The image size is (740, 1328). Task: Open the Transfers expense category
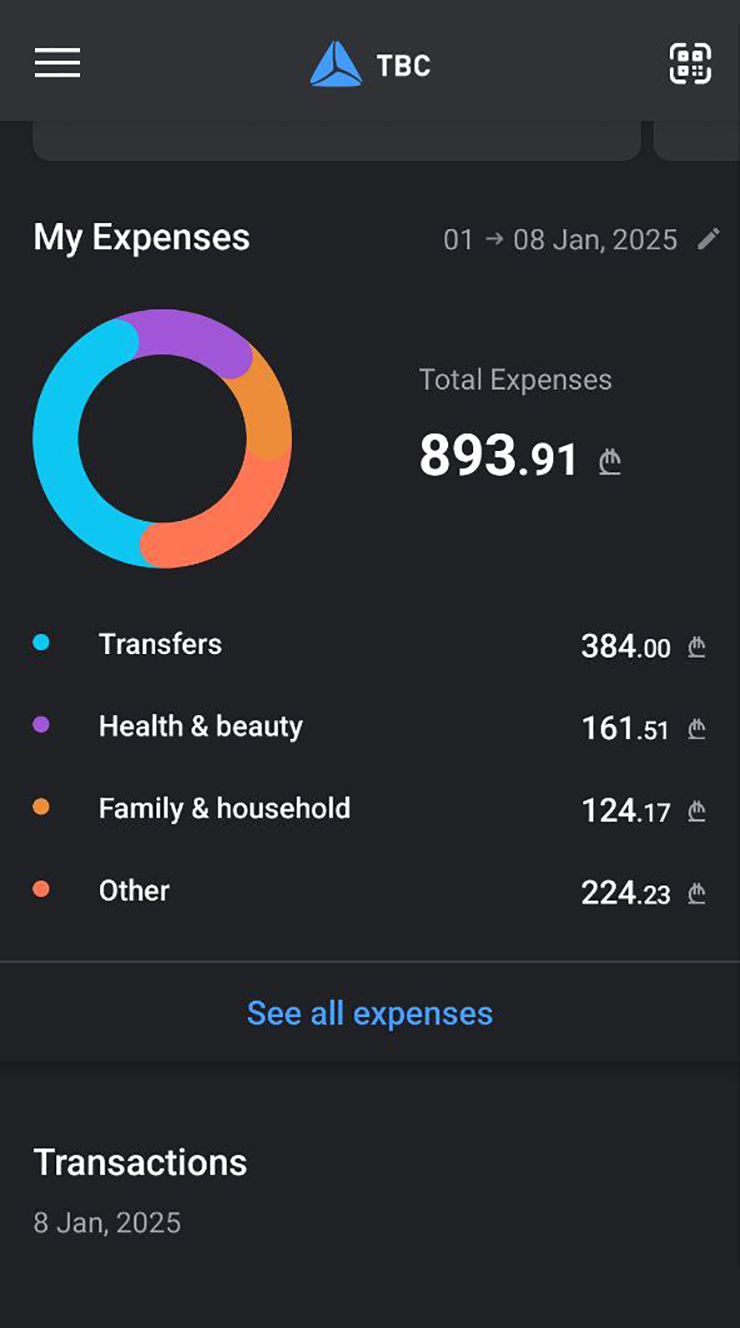tap(370, 645)
